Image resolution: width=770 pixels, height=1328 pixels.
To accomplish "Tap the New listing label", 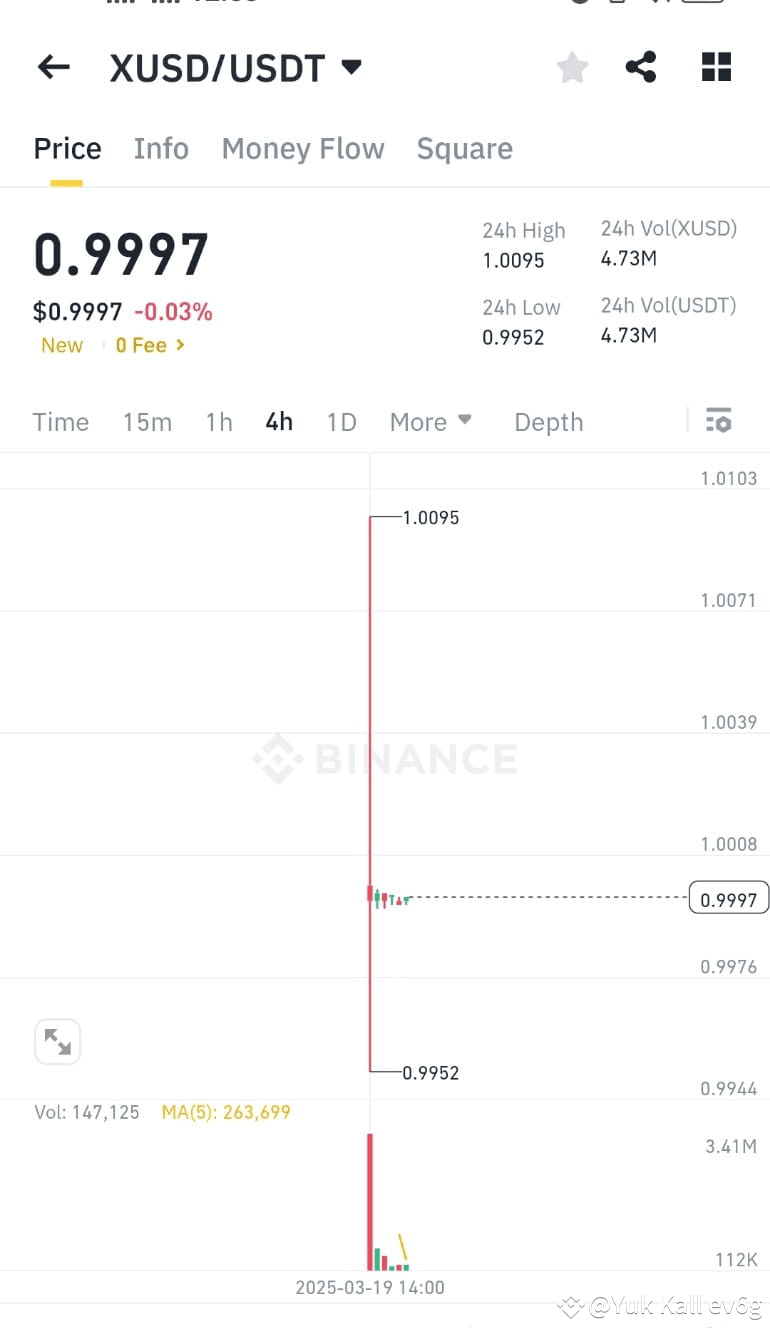I will click(61, 345).
